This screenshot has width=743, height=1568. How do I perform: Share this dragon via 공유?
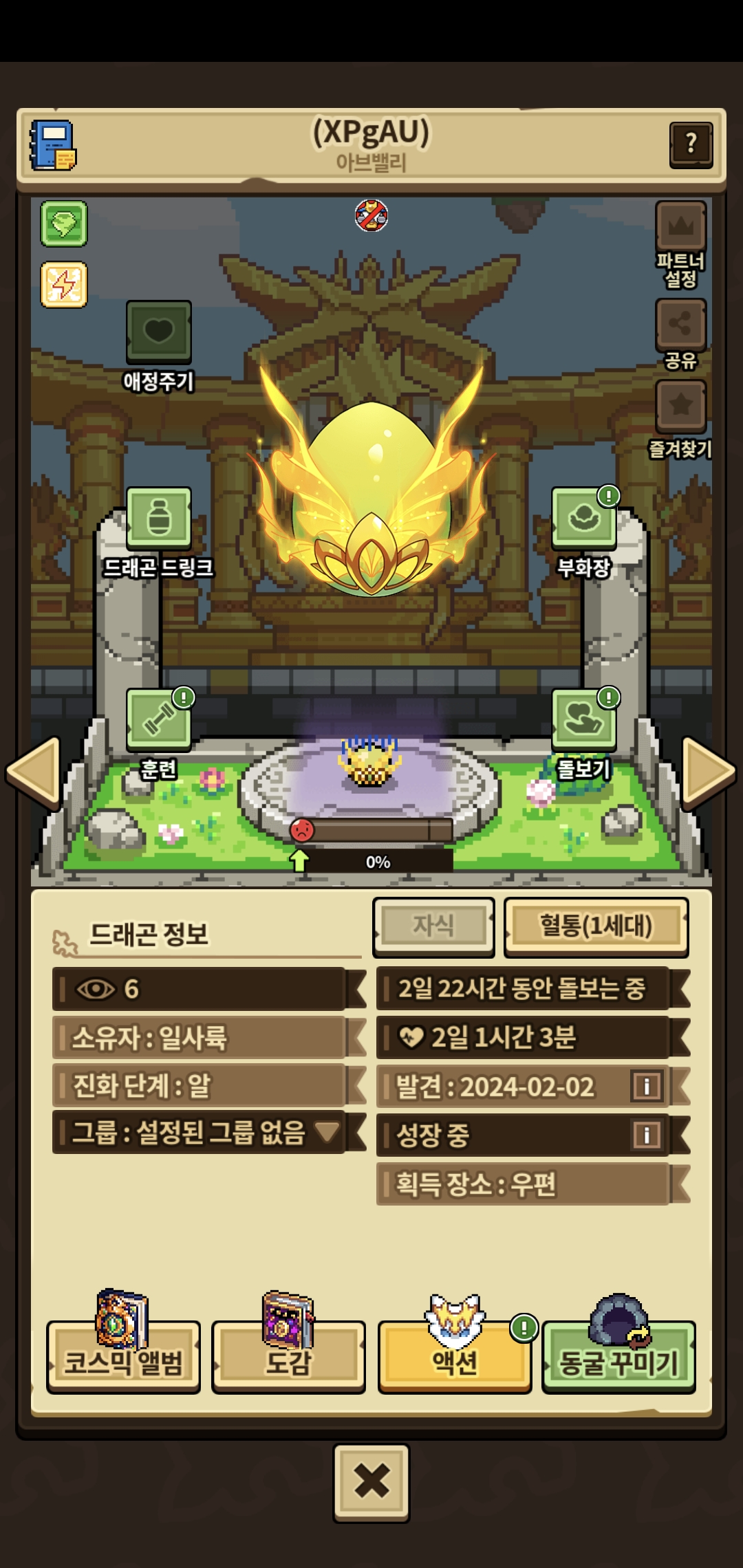[x=680, y=325]
